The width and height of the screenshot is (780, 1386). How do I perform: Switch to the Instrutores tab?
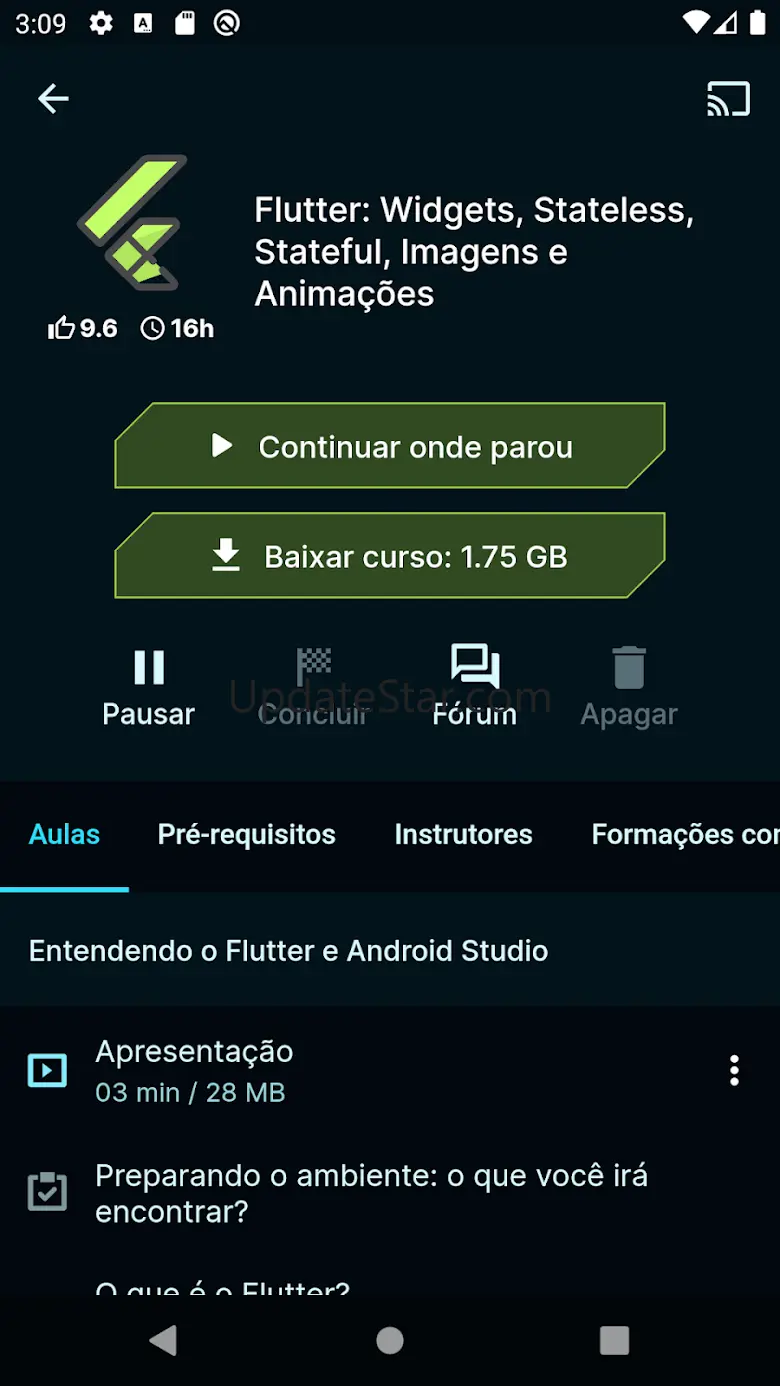pyautogui.click(x=463, y=834)
